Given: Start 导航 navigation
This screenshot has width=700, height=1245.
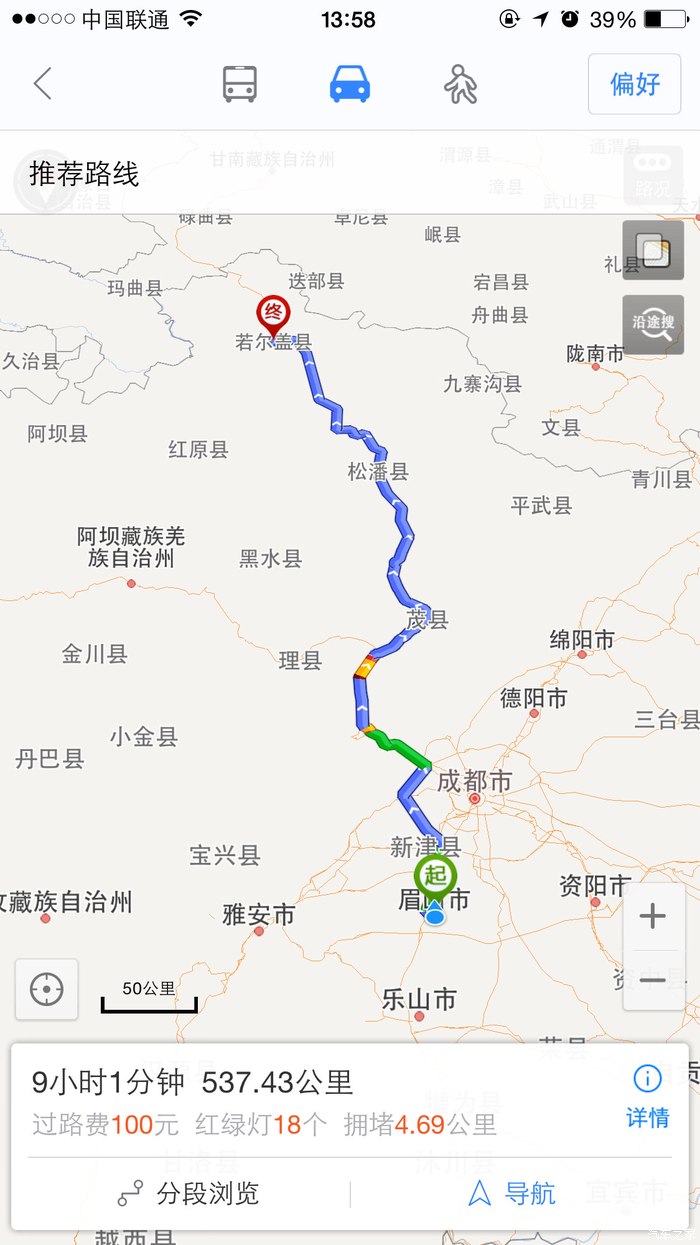Looking at the screenshot, I should (513, 1193).
